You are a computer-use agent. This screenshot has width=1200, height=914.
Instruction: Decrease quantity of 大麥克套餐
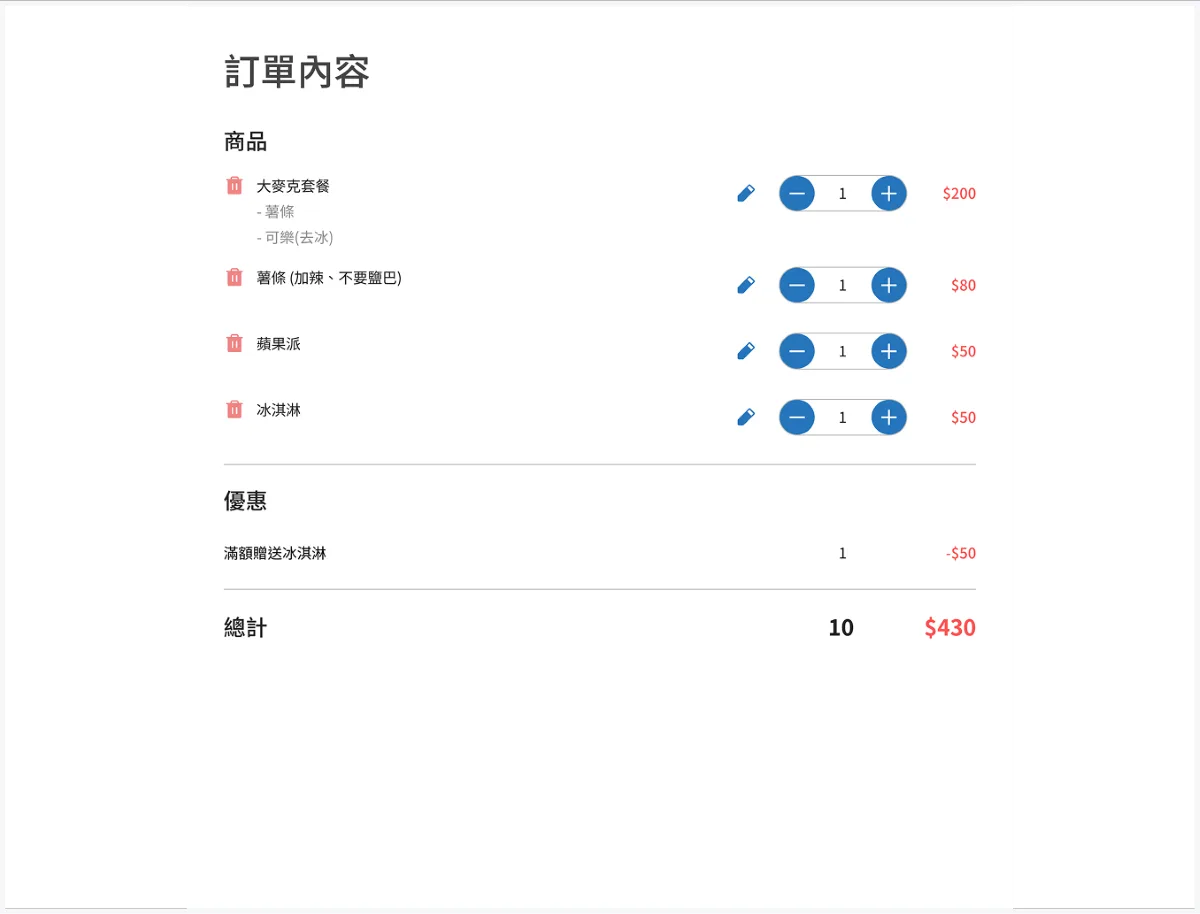tap(797, 193)
